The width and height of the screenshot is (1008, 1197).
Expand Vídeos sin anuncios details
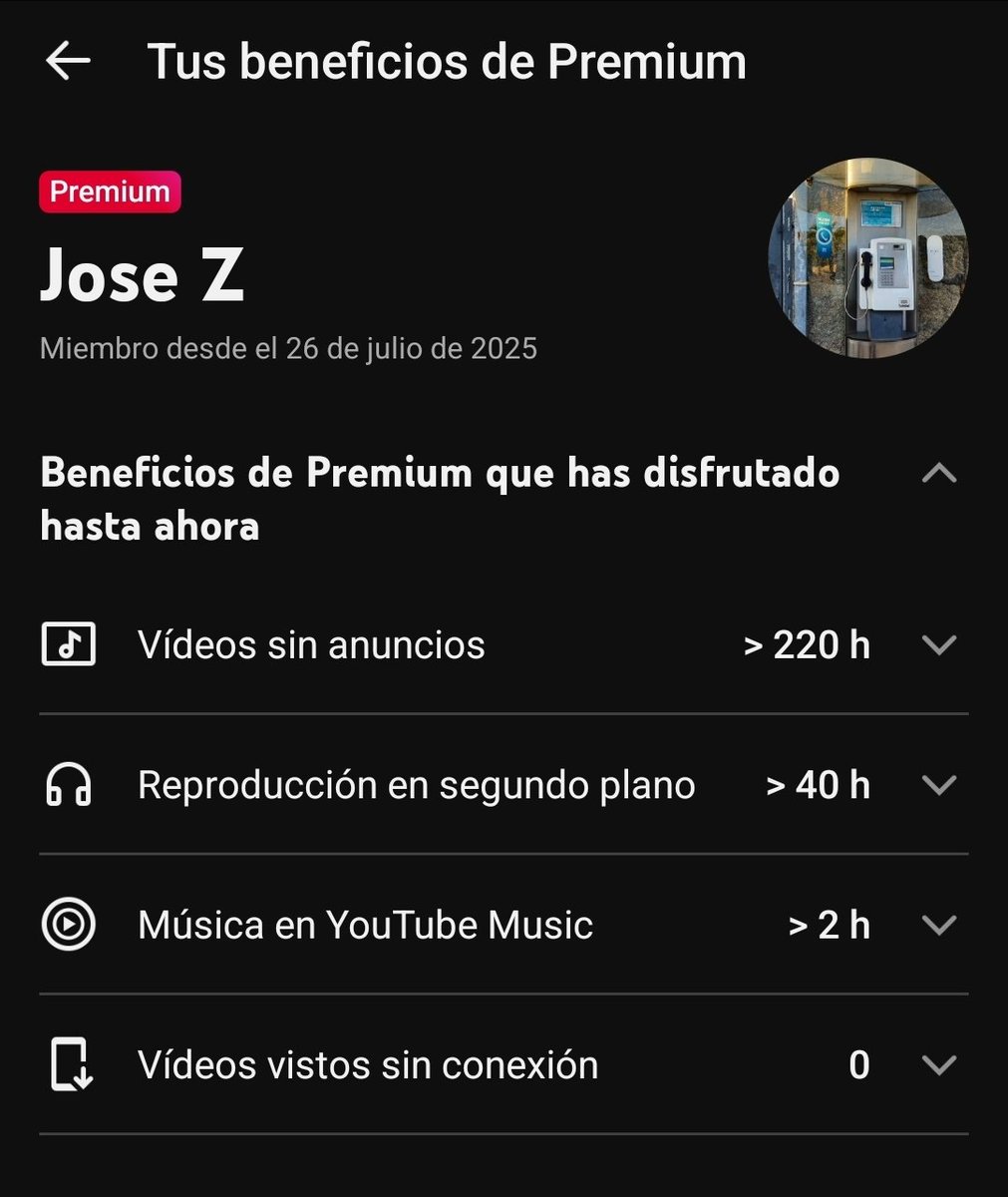pos(939,645)
